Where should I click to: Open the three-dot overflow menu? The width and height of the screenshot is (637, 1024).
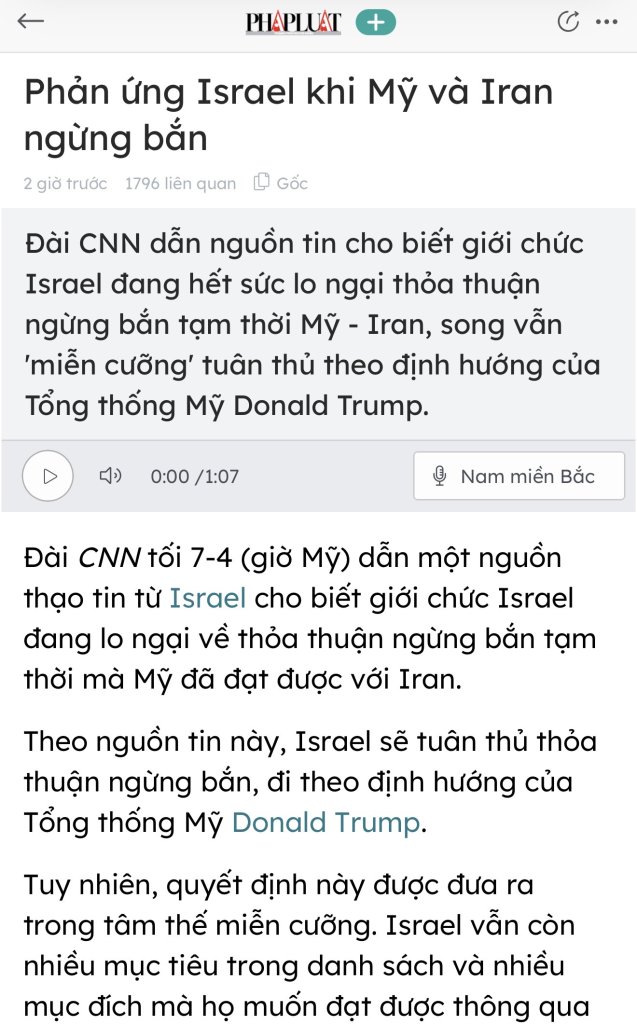tap(606, 22)
